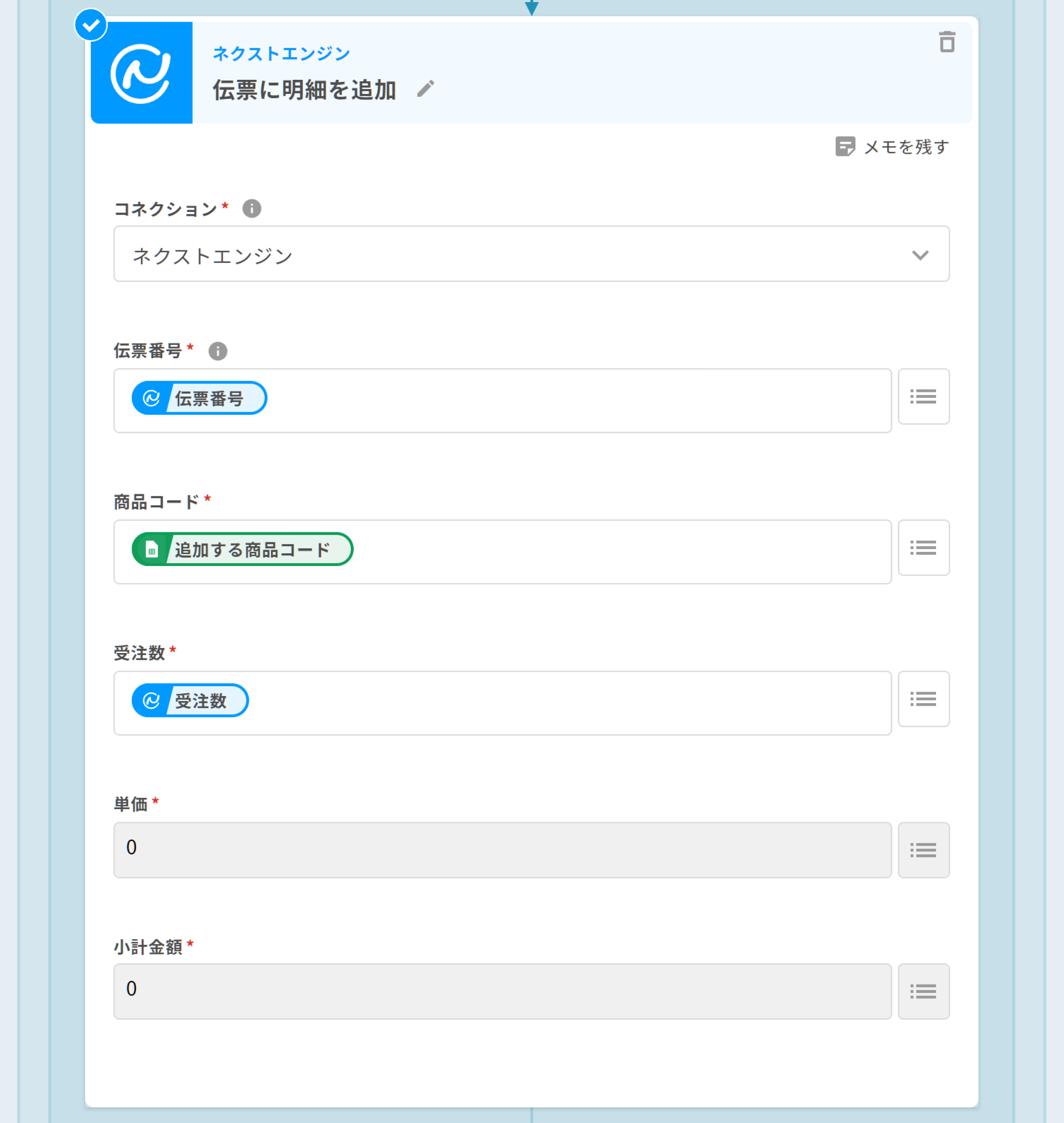Open the list picker beside 小計金額
This screenshot has height=1123, width=1064.
(x=924, y=991)
